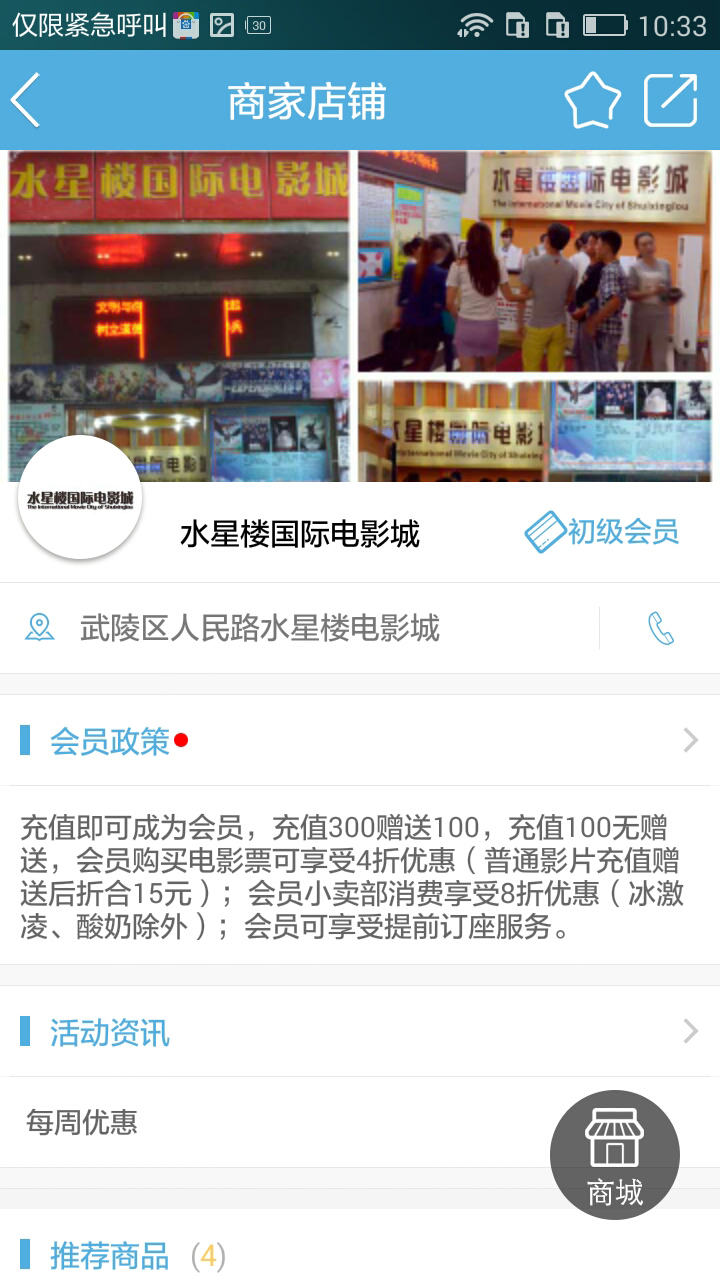
Task: Expand the 会员政策 section
Action: (360, 741)
